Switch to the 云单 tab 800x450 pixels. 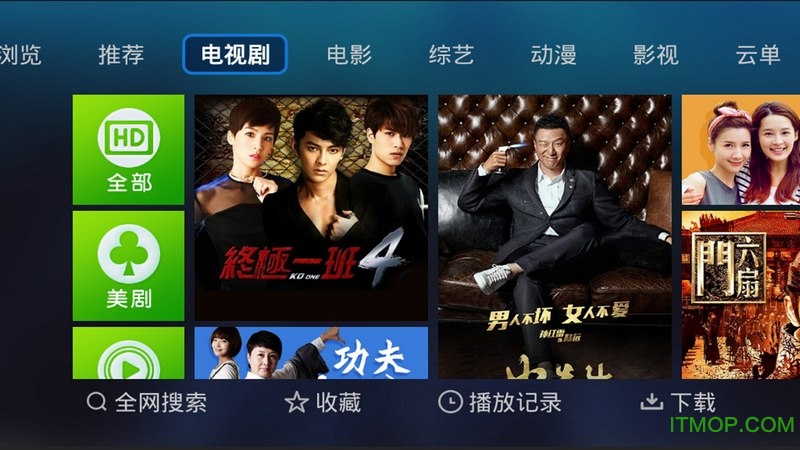tap(757, 55)
